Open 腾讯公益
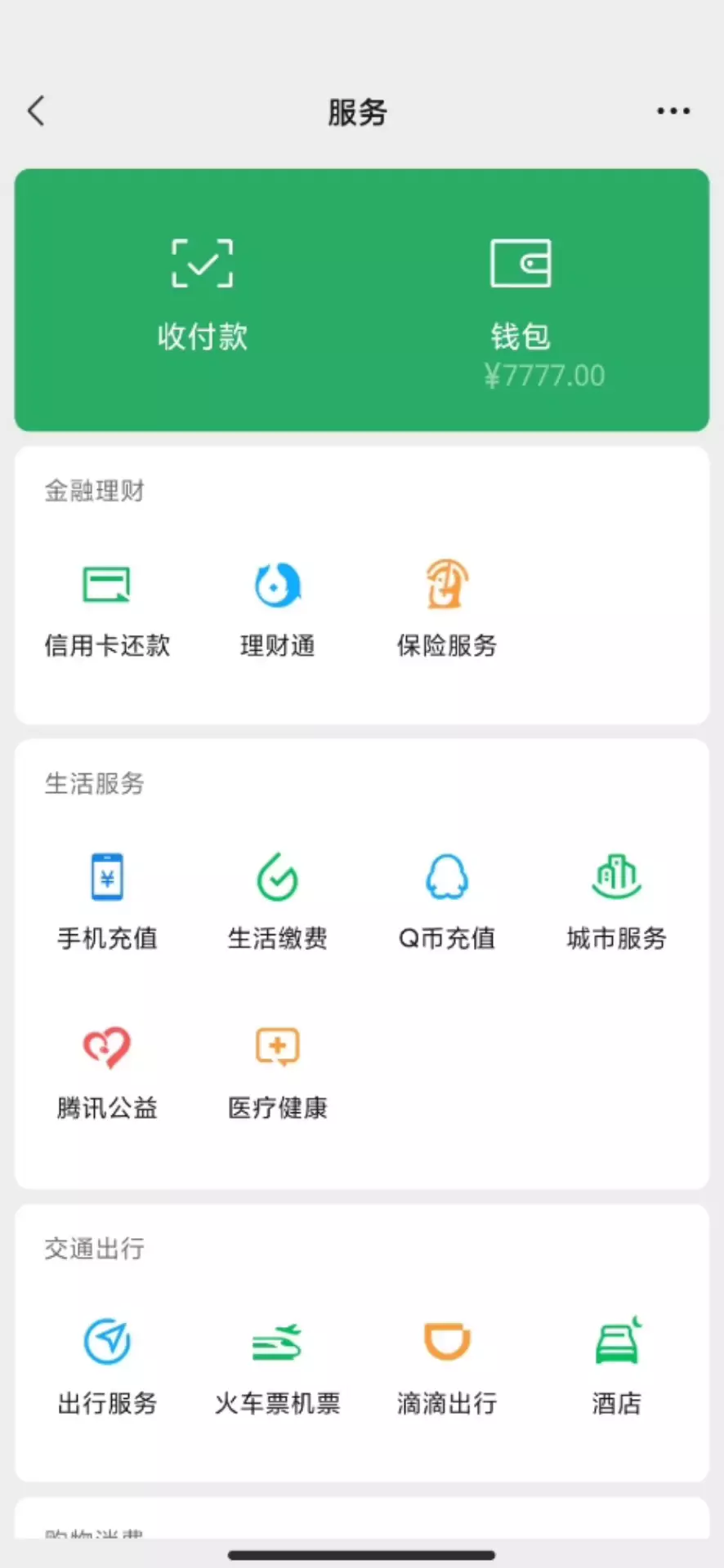Screen dimensions: 724x1568 pos(107,1071)
